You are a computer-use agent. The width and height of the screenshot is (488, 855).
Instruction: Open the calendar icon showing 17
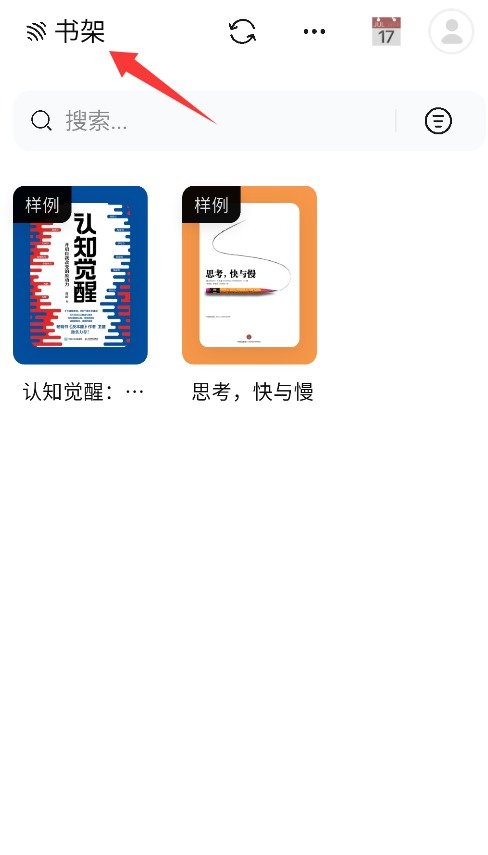[x=386, y=32]
